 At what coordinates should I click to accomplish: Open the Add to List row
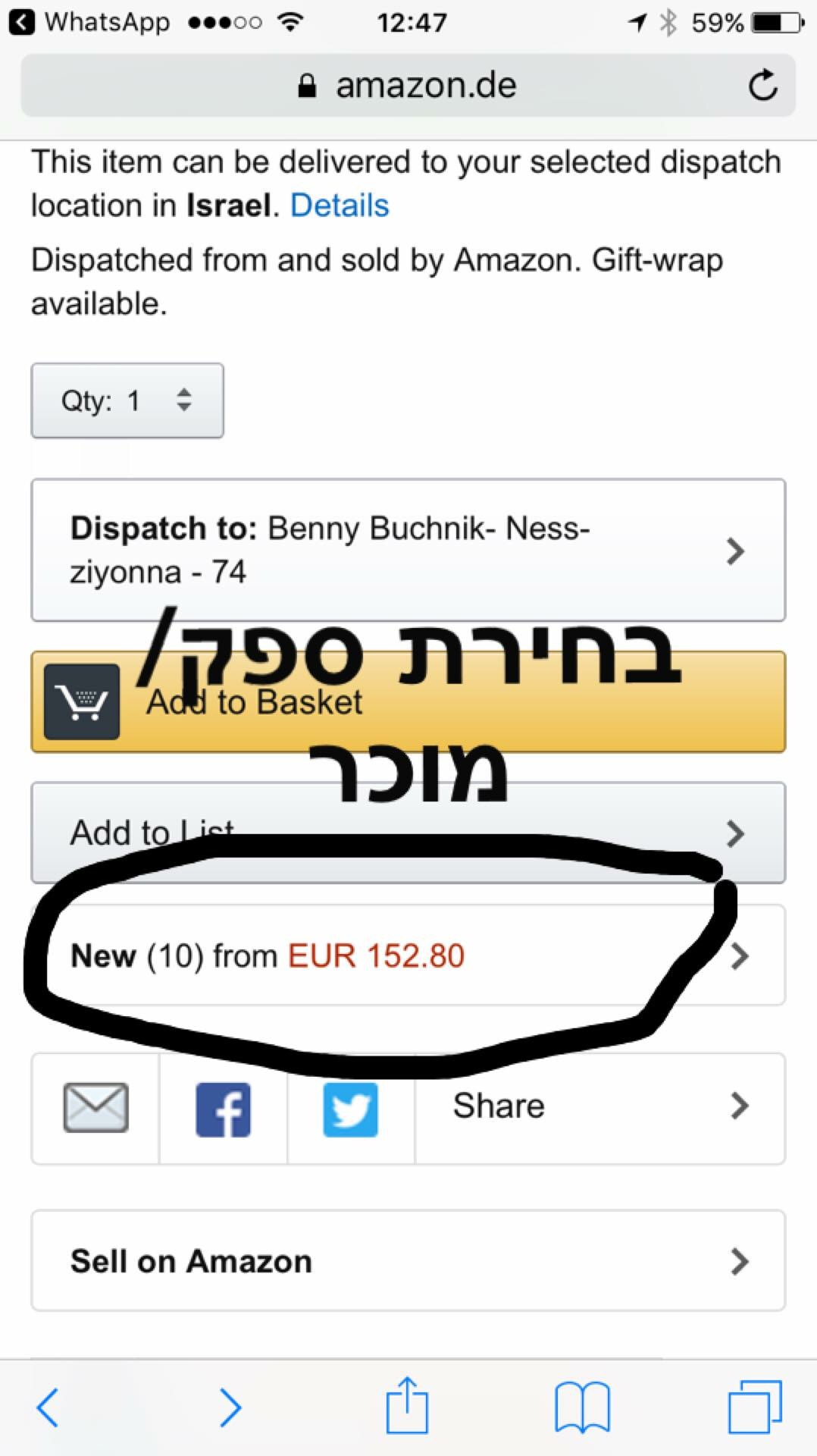coord(408,833)
